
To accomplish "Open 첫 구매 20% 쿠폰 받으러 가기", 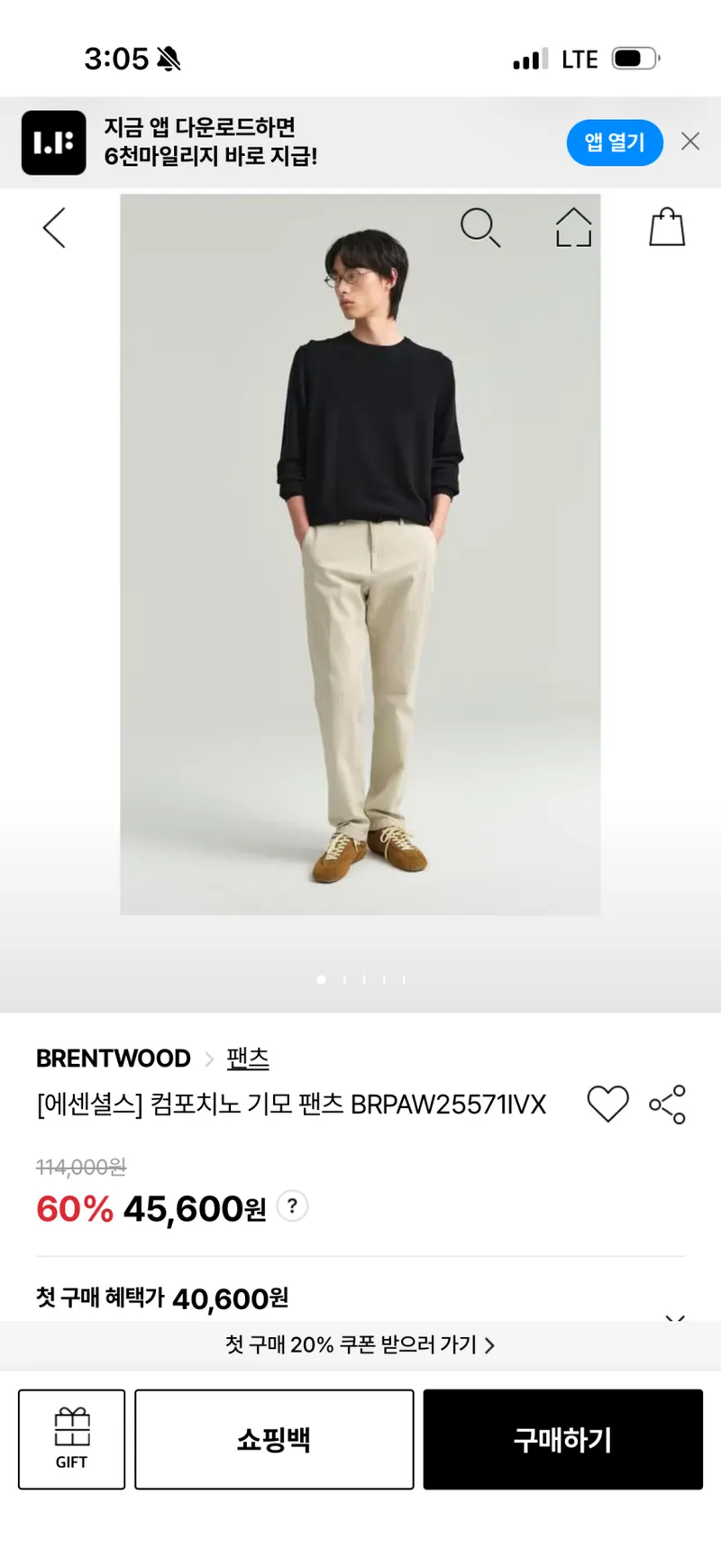I will tap(360, 1344).
